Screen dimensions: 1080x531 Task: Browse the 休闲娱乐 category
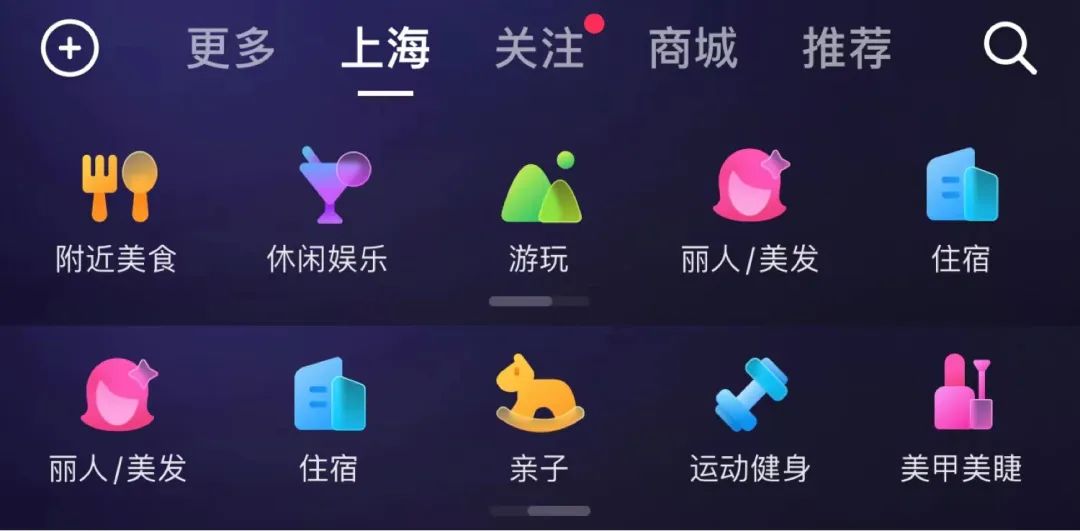tap(328, 212)
